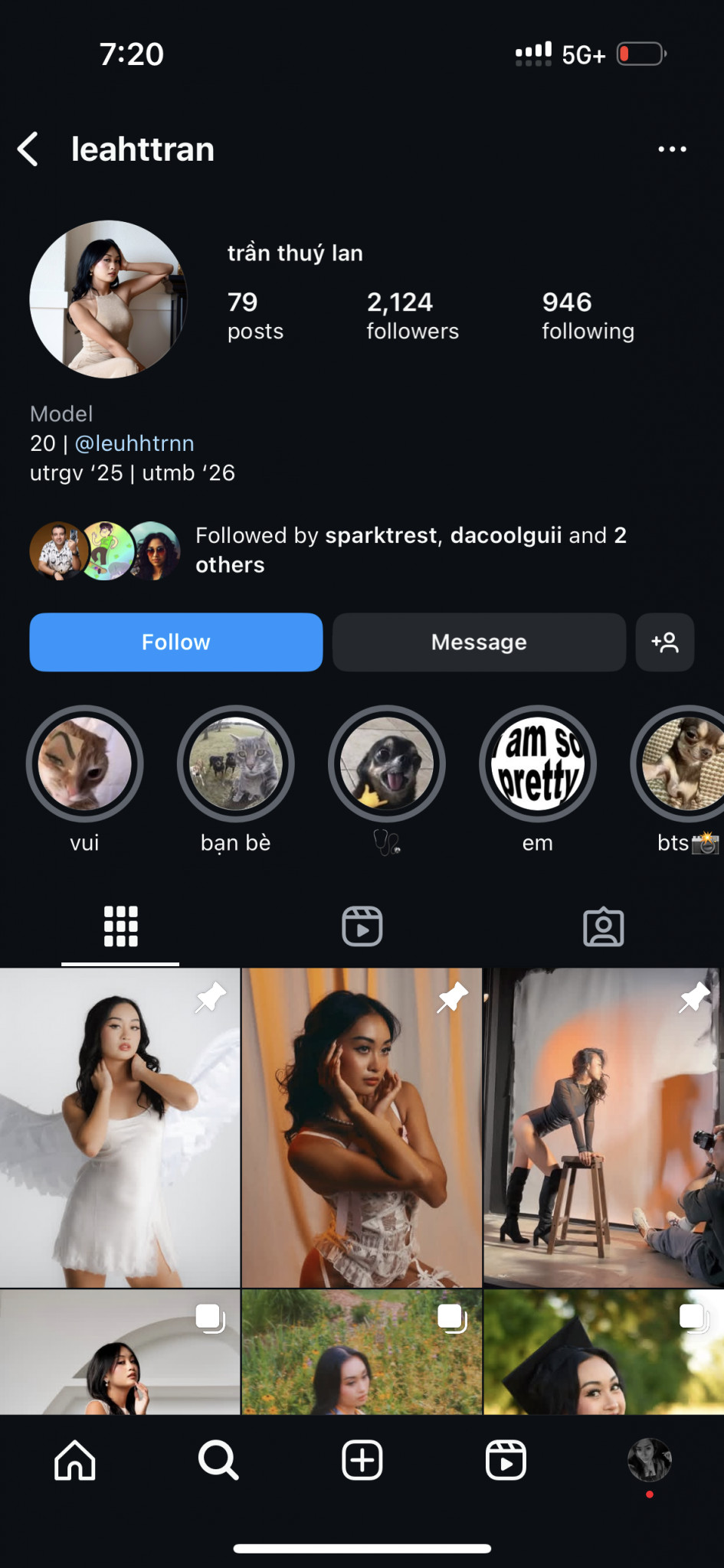Follow leahttran
Screen dimensions: 724x1568
point(175,642)
